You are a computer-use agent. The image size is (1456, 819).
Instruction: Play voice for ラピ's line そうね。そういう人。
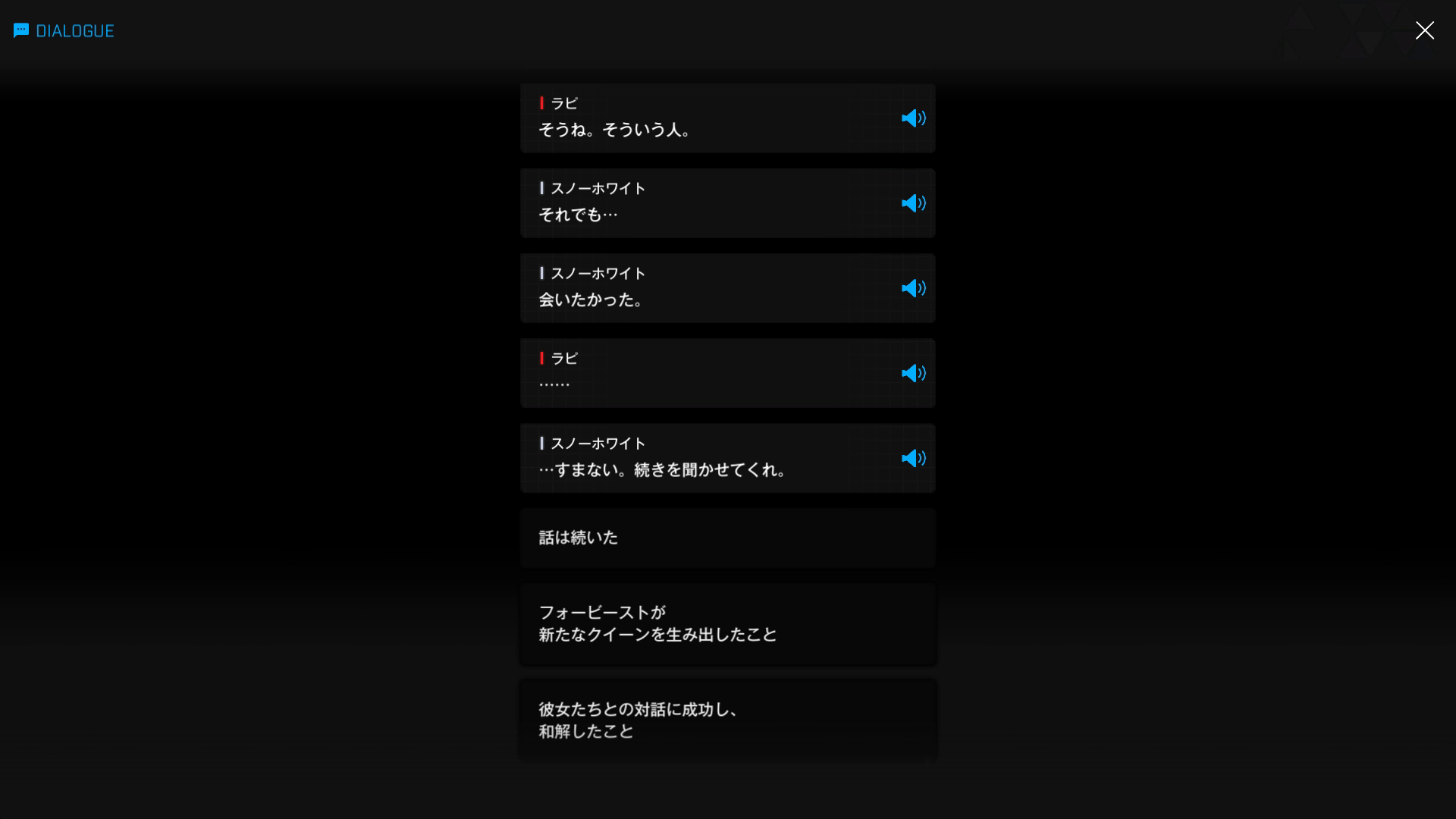[913, 118]
